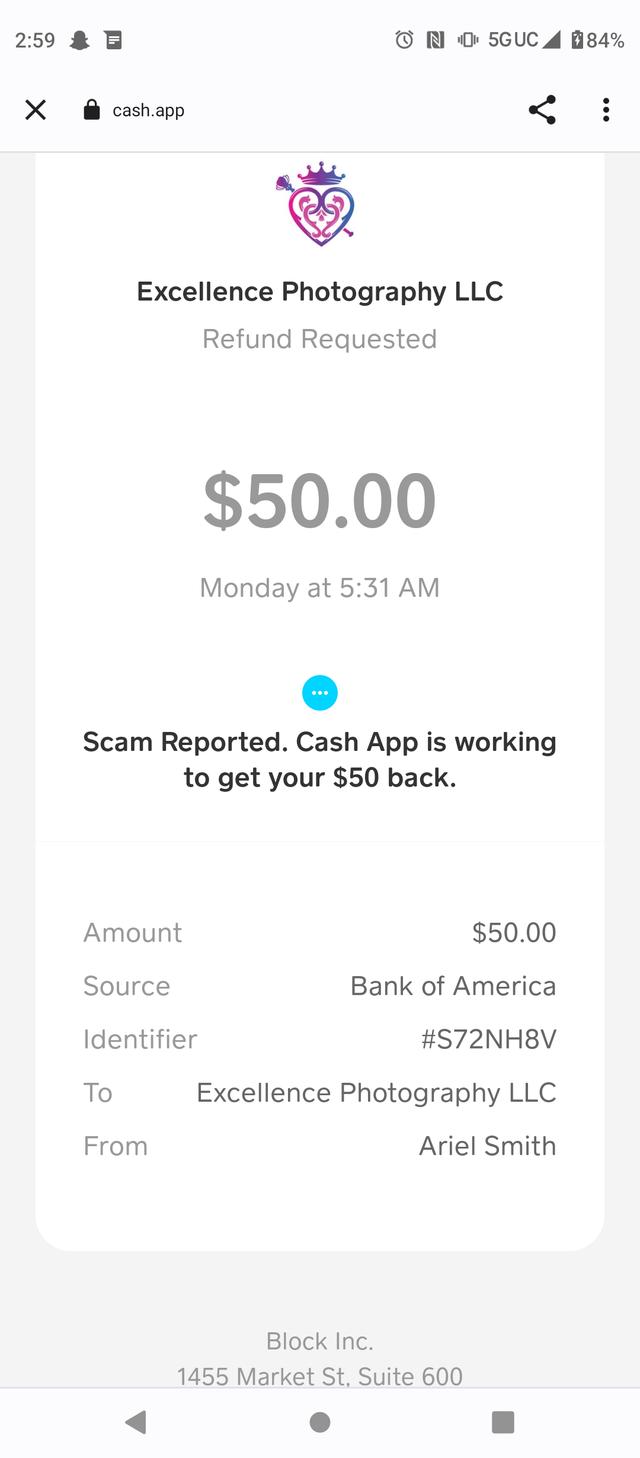This screenshot has width=640, height=1458.
Task: Close the cash.app browser tab
Action: (x=35, y=110)
